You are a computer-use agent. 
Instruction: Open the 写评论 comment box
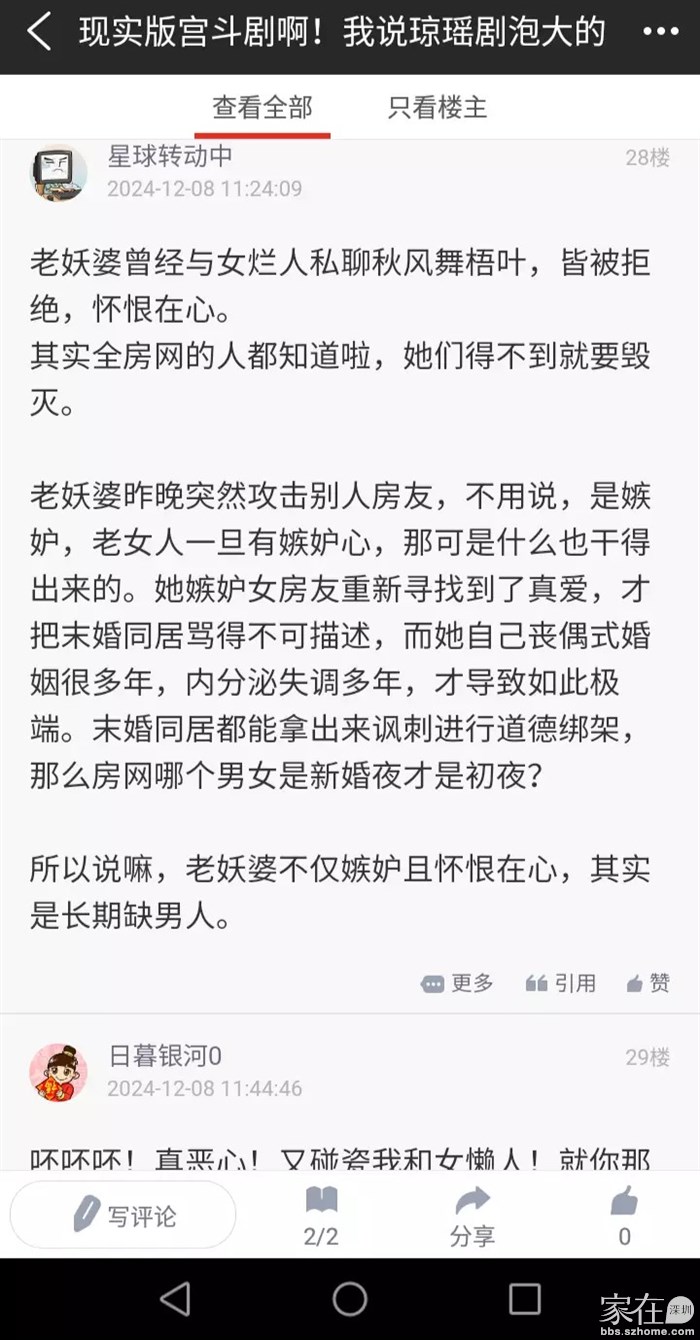pos(123,1215)
